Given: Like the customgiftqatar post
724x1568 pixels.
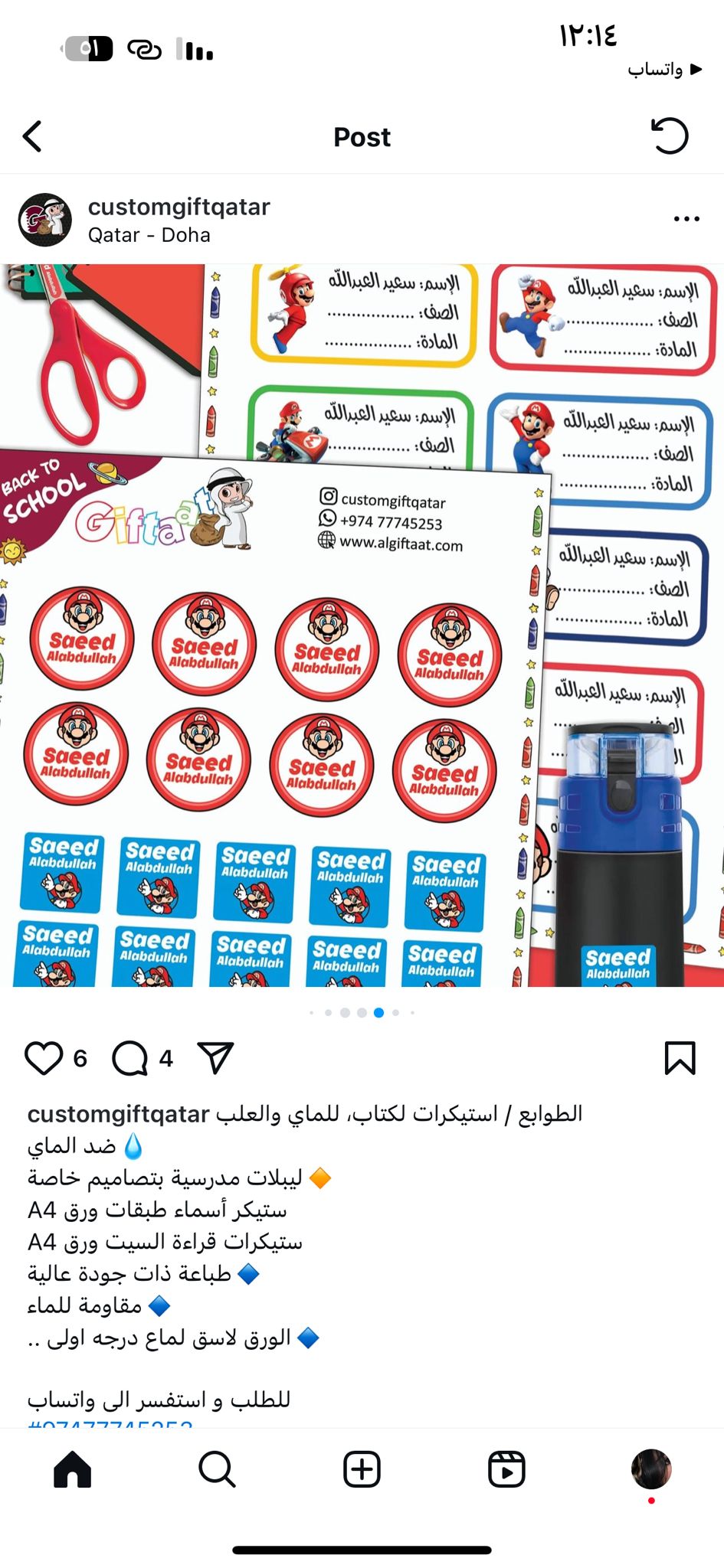Looking at the screenshot, I should (44, 1058).
